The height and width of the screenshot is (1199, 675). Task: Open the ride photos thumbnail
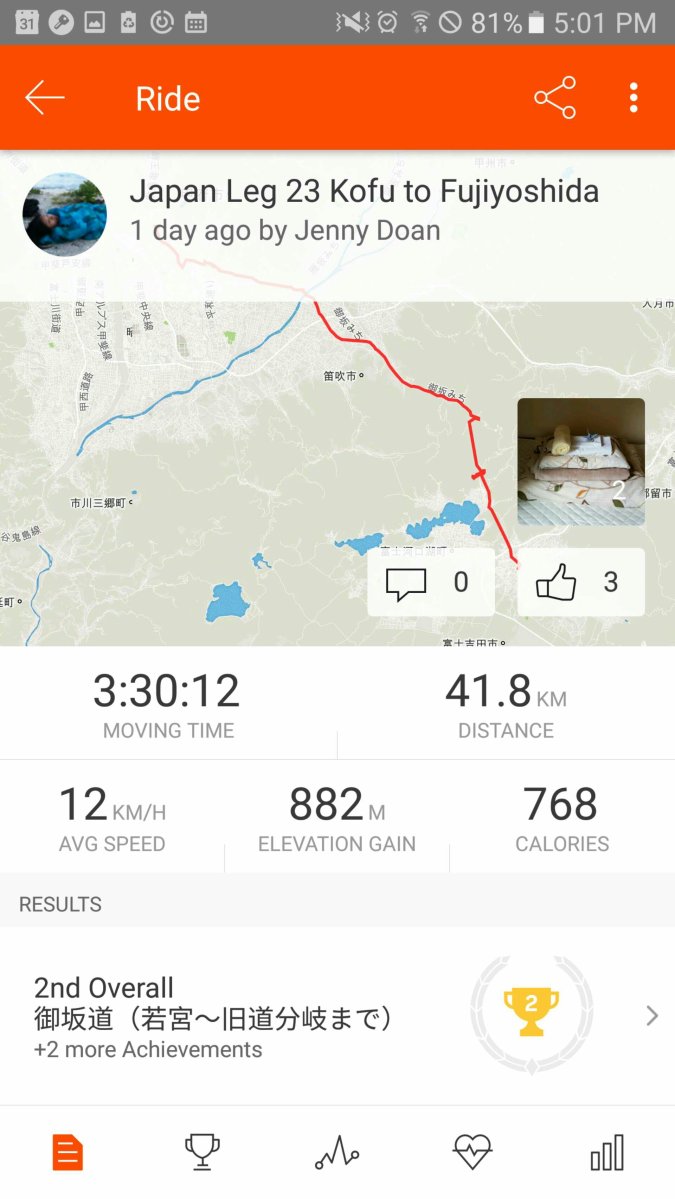[x=580, y=462]
